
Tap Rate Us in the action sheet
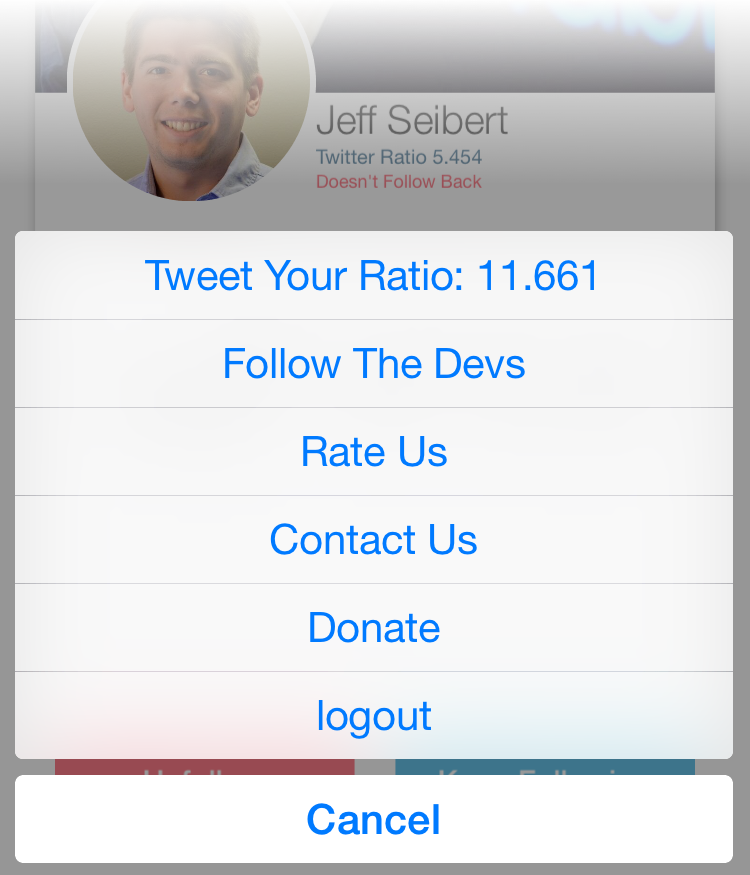[373, 452]
